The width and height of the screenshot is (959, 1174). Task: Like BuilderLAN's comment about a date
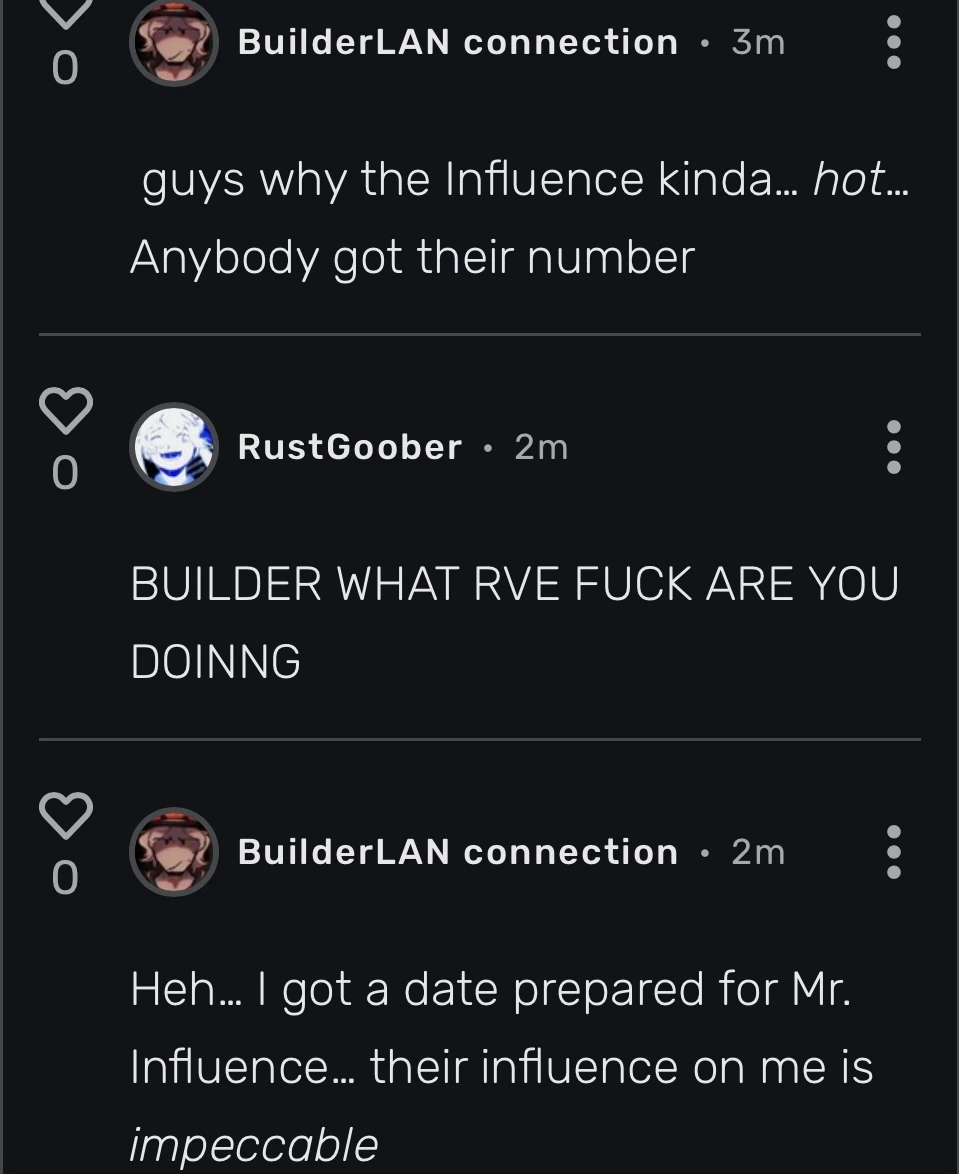pyautogui.click(x=65, y=816)
